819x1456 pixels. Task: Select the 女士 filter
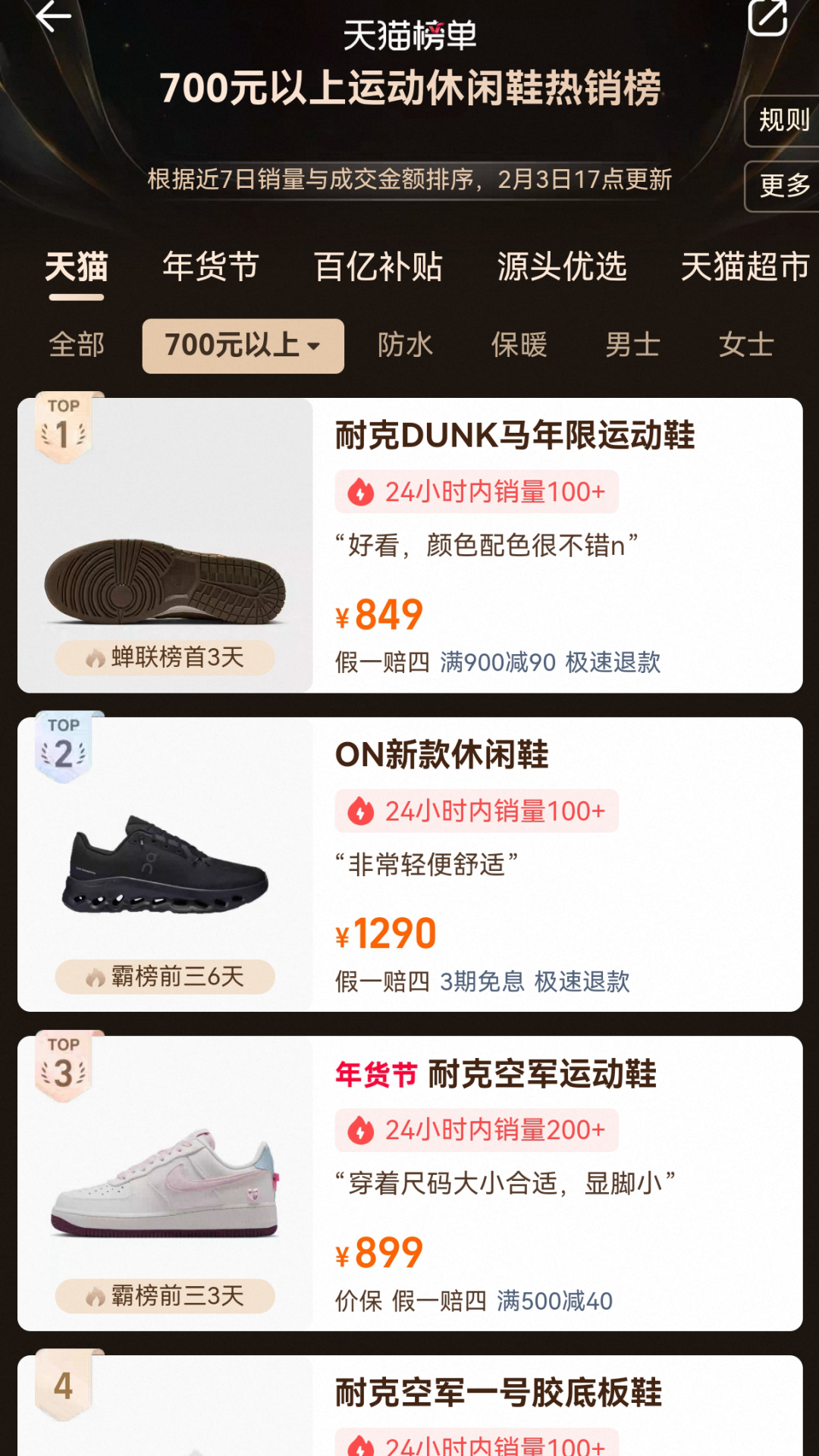[x=746, y=346]
